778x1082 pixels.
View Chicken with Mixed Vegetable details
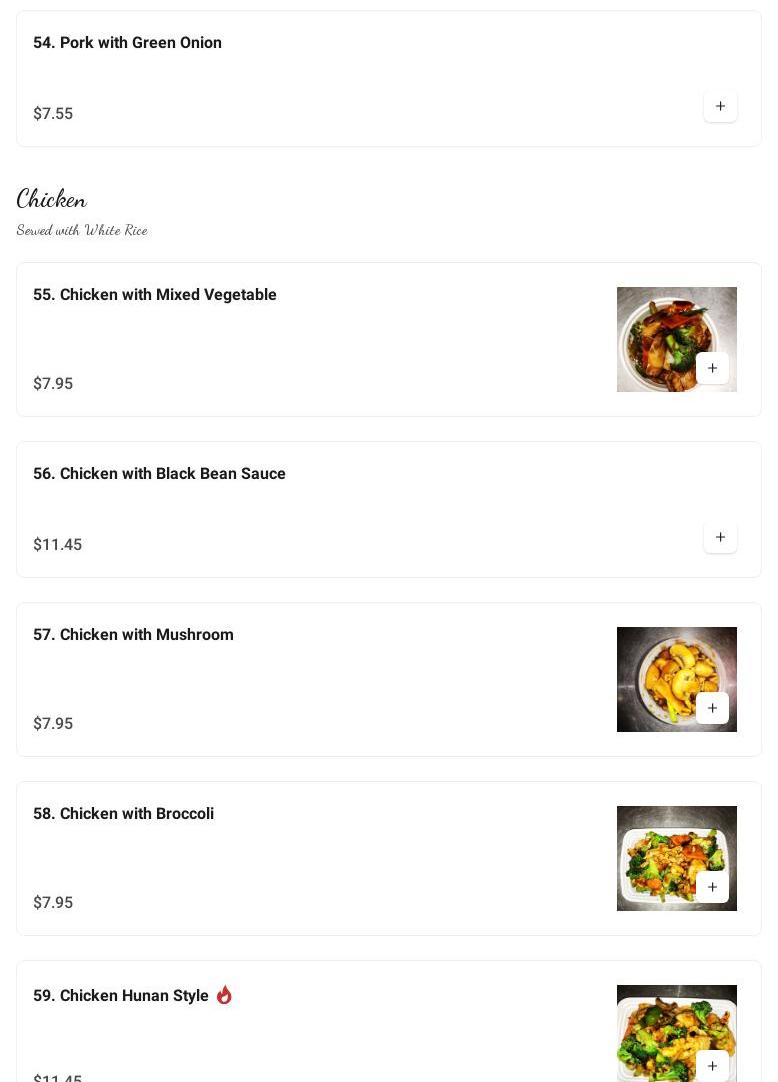pyautogui.click(x=155, y=295)
